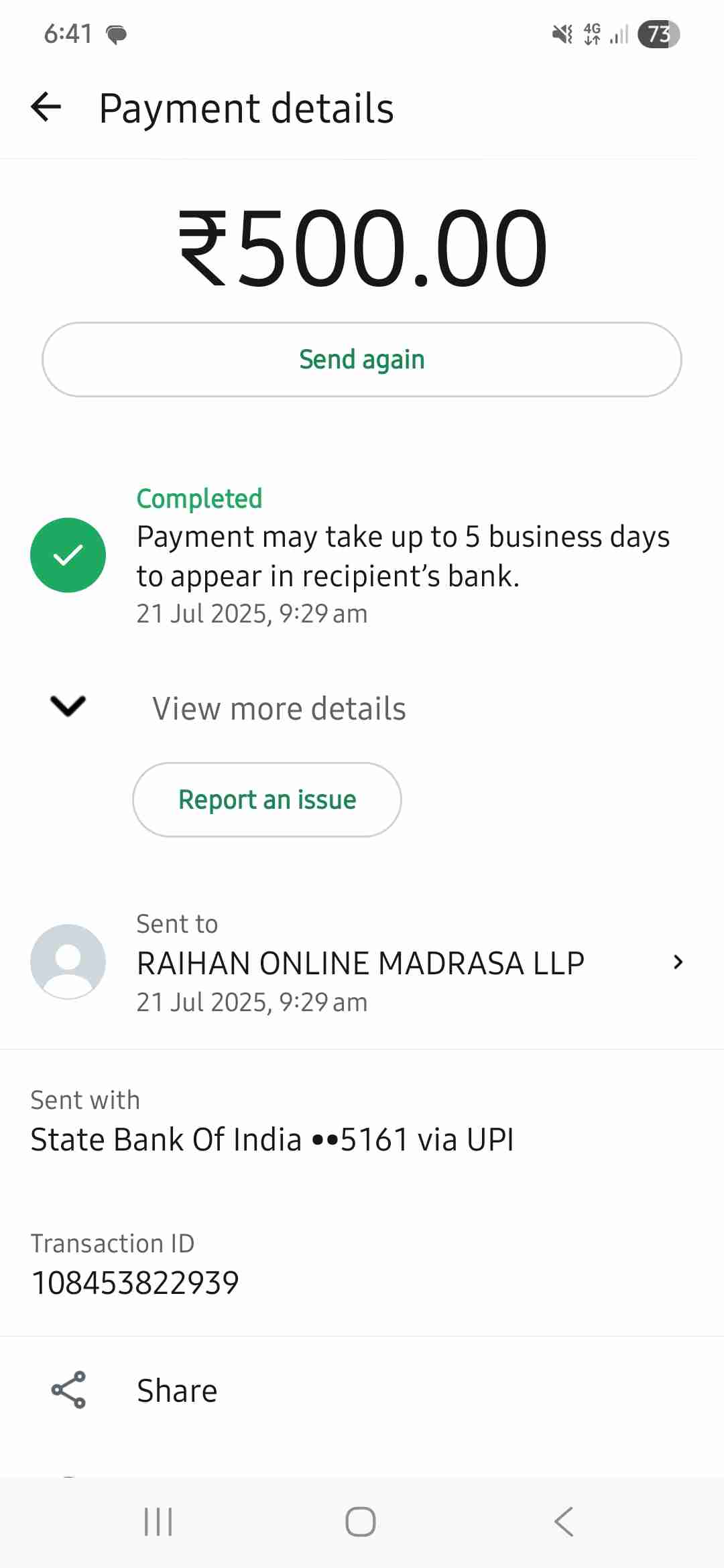Tap the system home button
Screen dimensions: 724x1568
(x=361, y=1521)
